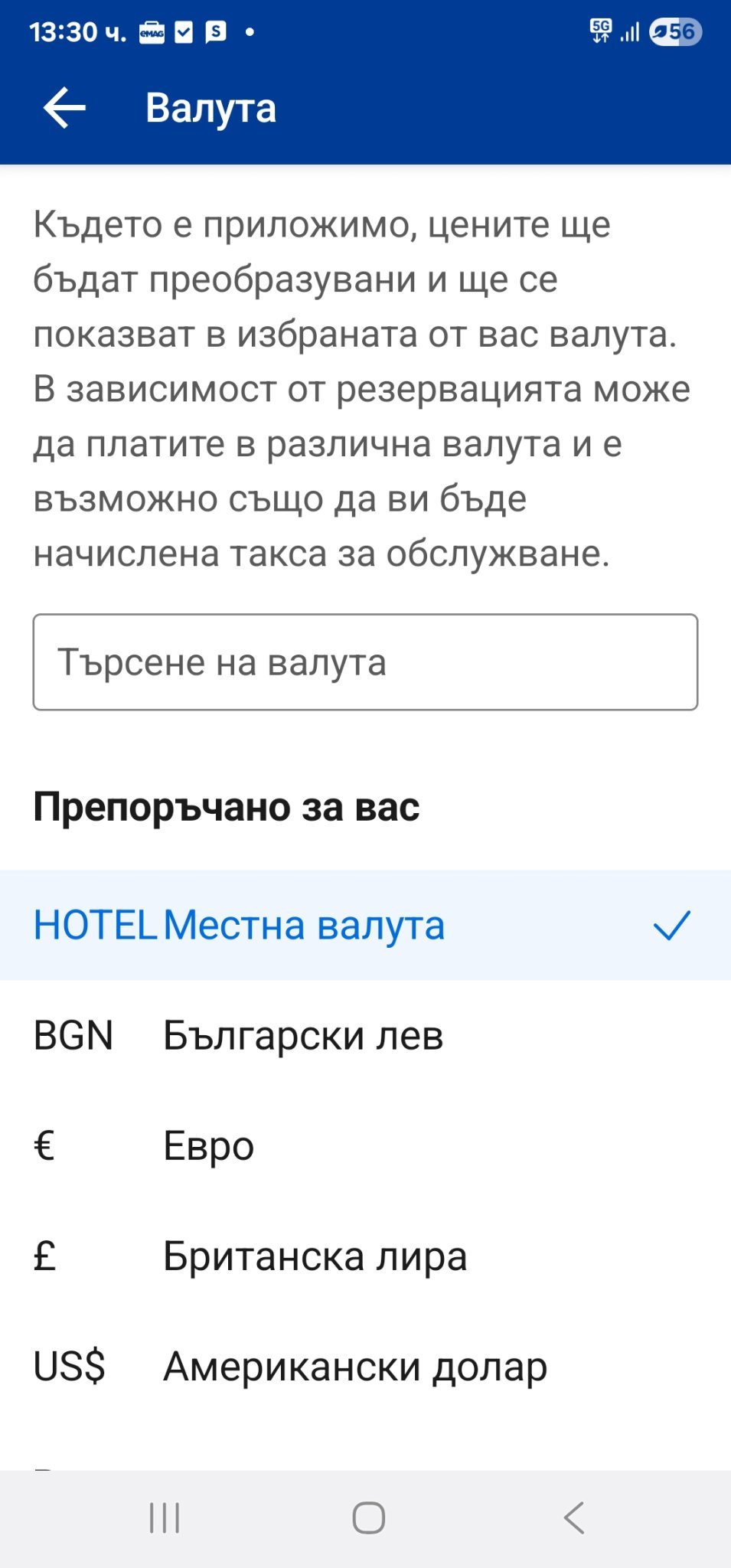Open recent apps from the navigation bar
This screenshot has width=731, height=1568.
pyautogui.click(x=165, y=1517)
